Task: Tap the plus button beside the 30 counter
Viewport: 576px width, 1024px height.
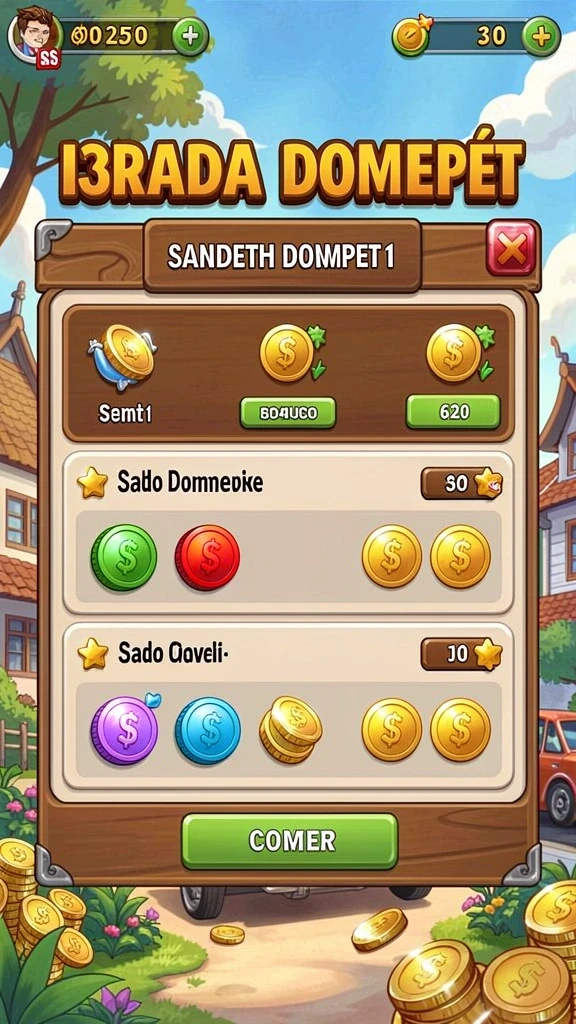Action: pyautogui.click(x=541, y=36)
